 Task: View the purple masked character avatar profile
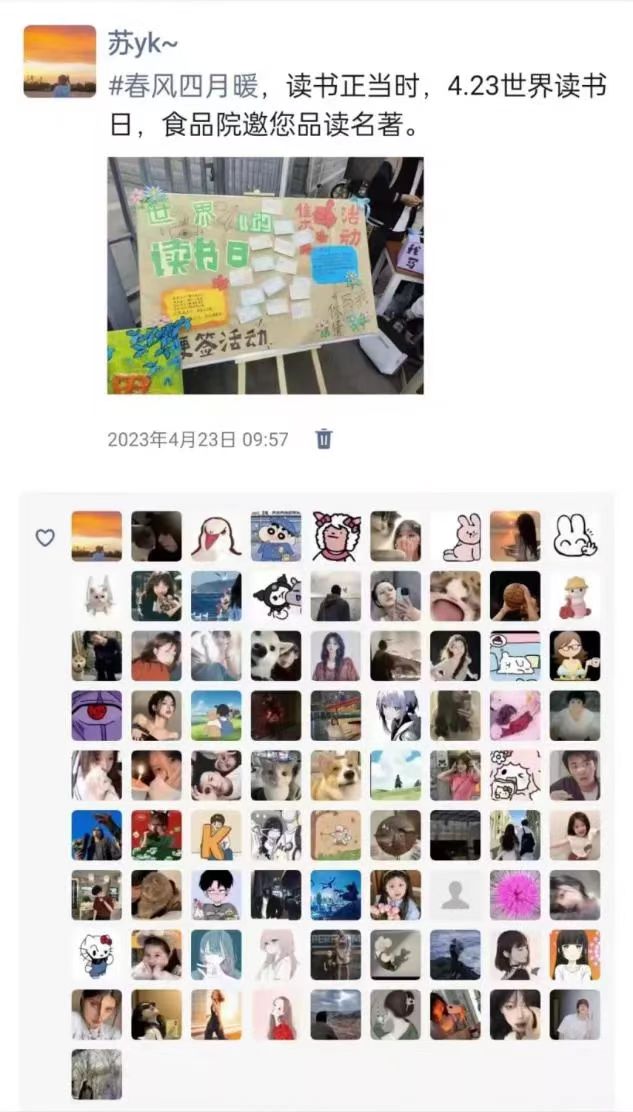pos(97,715)
